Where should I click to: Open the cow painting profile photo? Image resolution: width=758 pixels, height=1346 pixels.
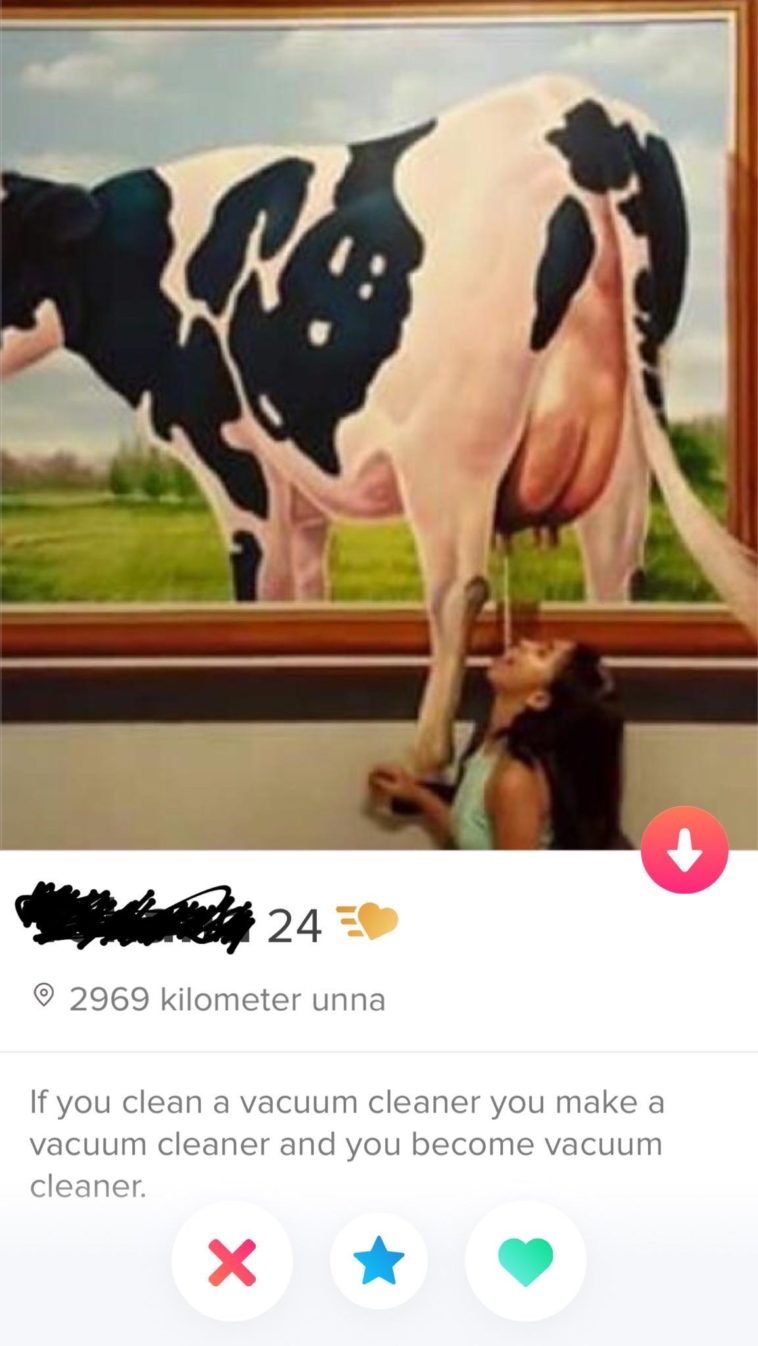[x=378, y=400]
